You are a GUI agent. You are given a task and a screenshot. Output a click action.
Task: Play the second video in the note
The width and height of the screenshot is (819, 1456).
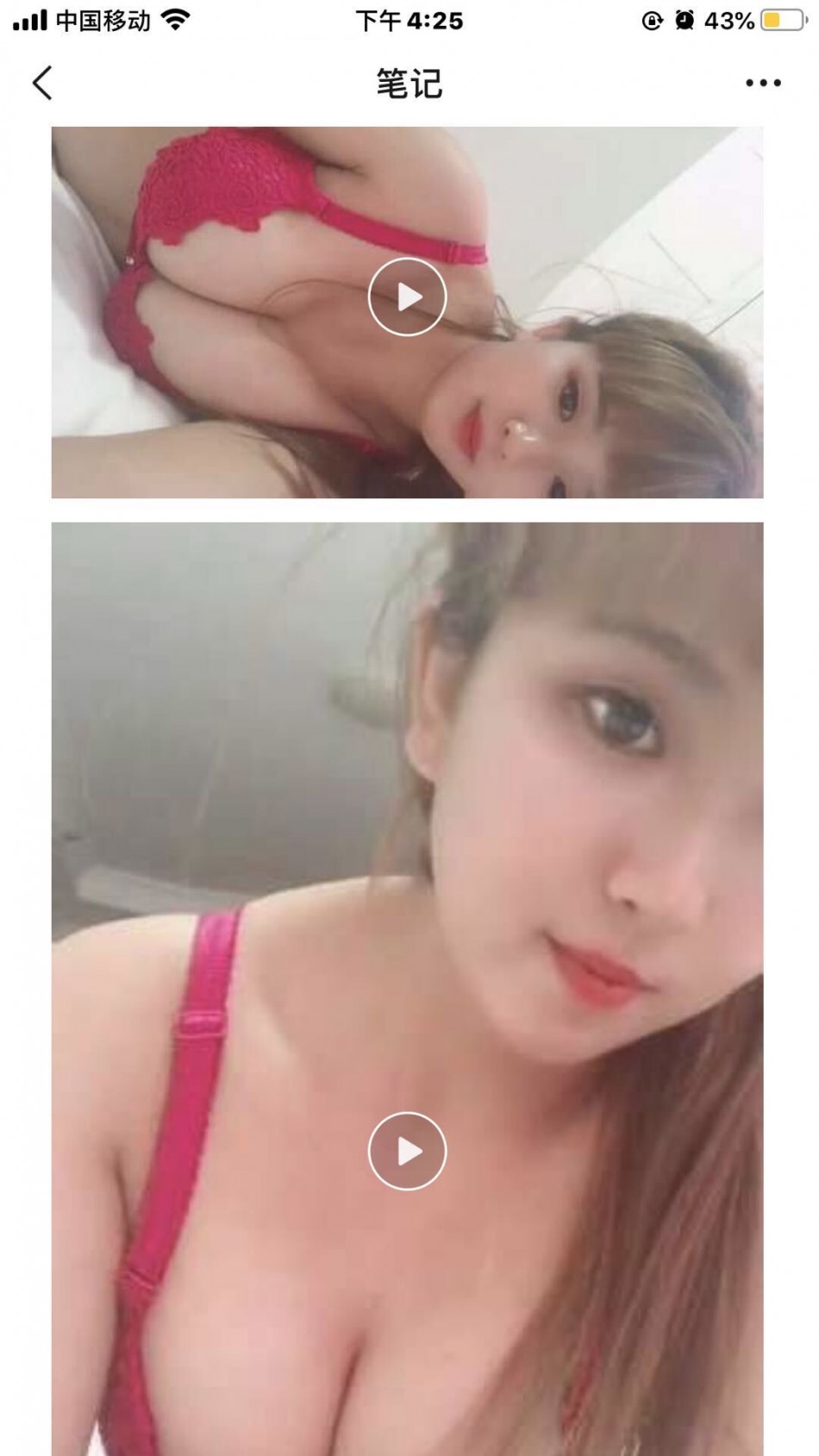(407, 1151)
